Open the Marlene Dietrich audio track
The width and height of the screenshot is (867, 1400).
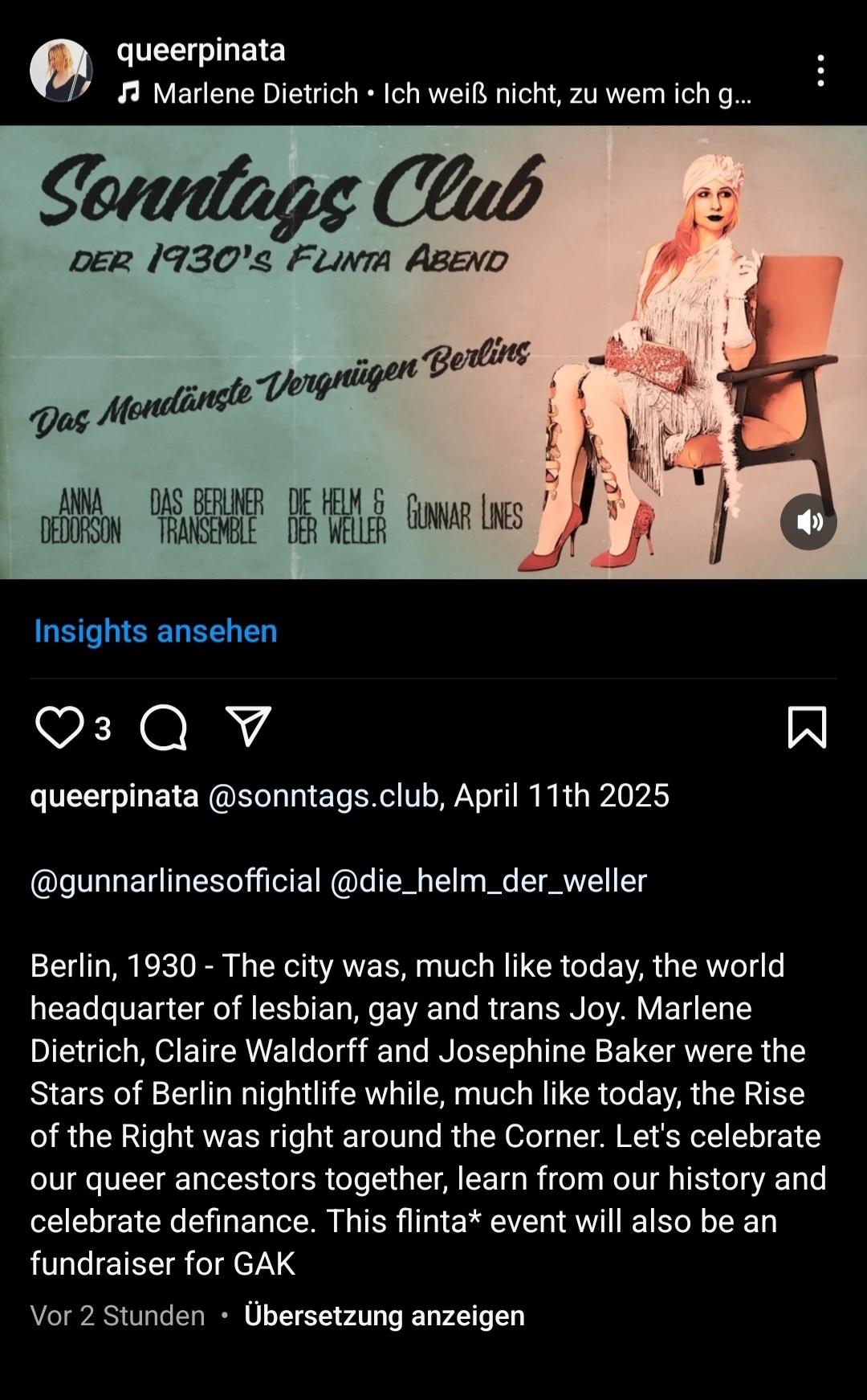tap(434, 94)
